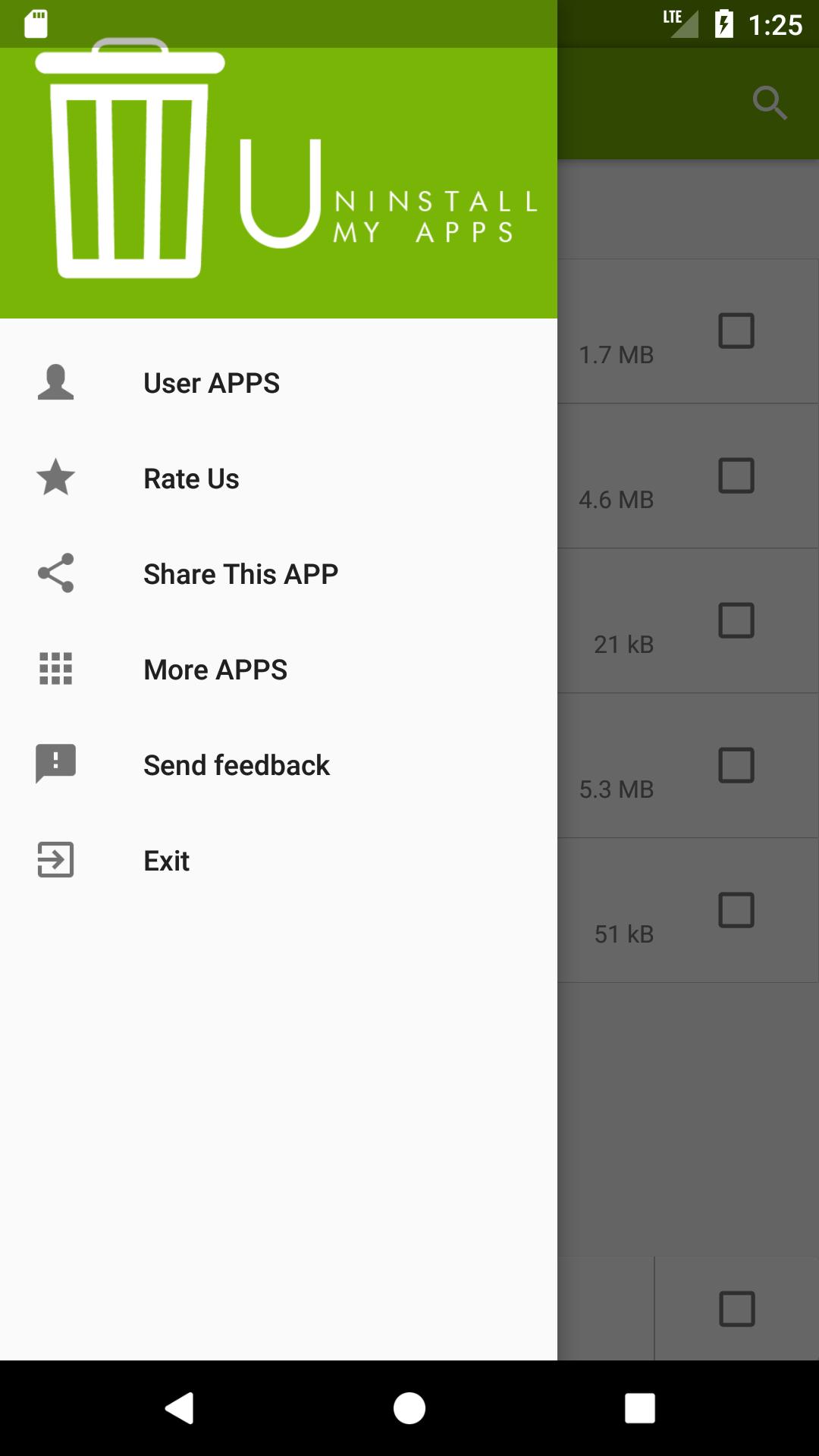The height and width of the screenshot is (1456, 819).
Task: Tap the Send feedback speech bubble icon
Action: click(x=55, y=765)
